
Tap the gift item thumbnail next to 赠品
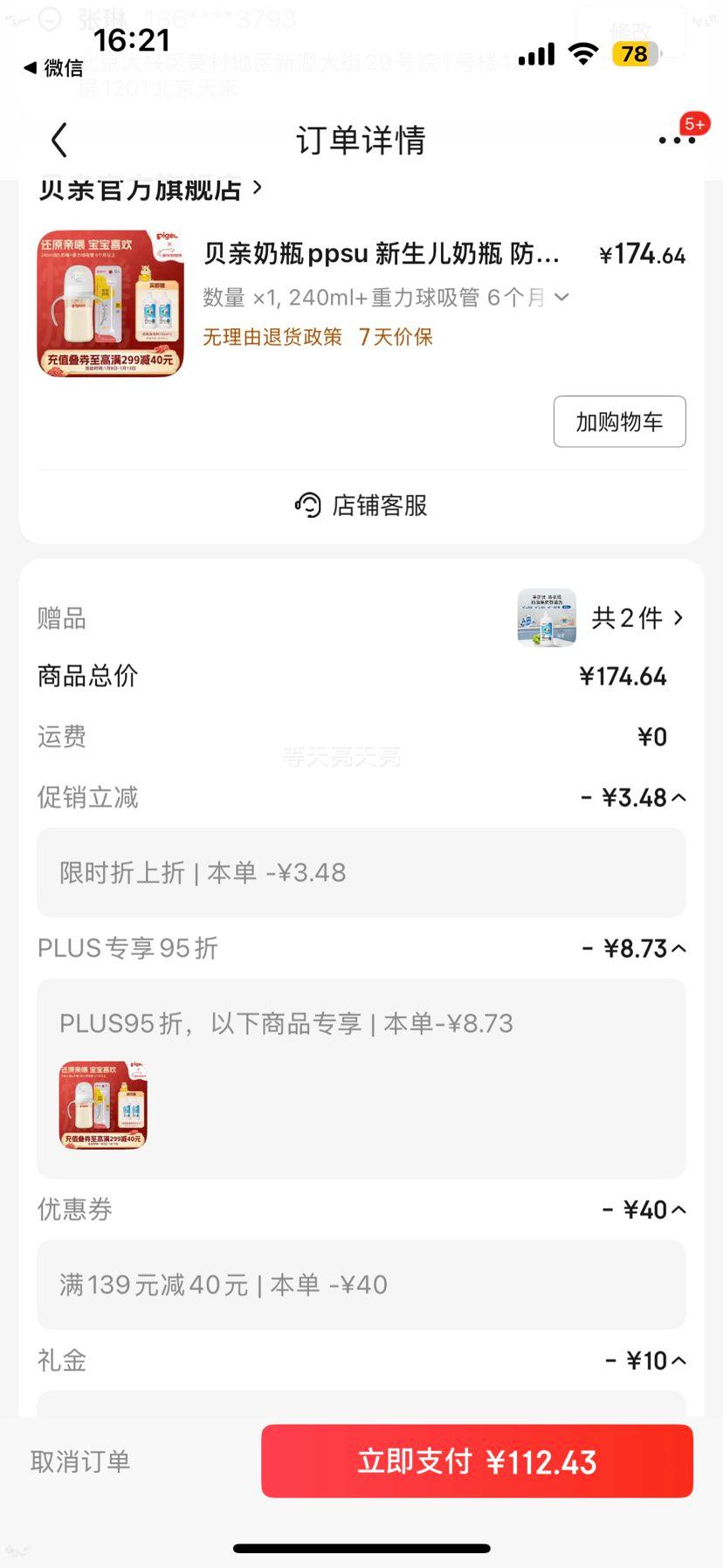547,617
